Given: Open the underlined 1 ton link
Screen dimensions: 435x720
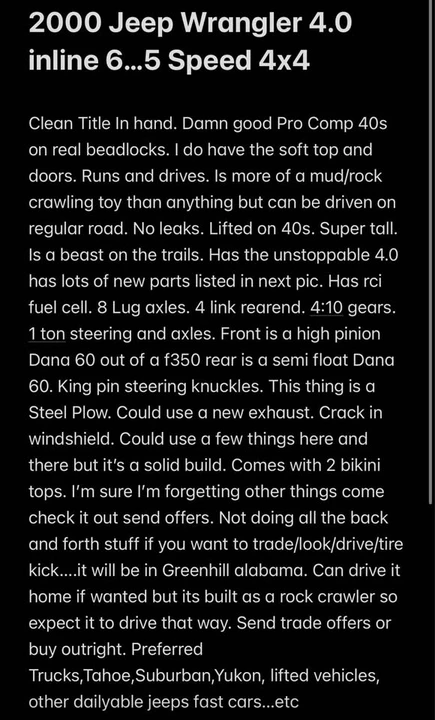Looking at the screenshot, I should pyautogui.click(x=47, y=334).
